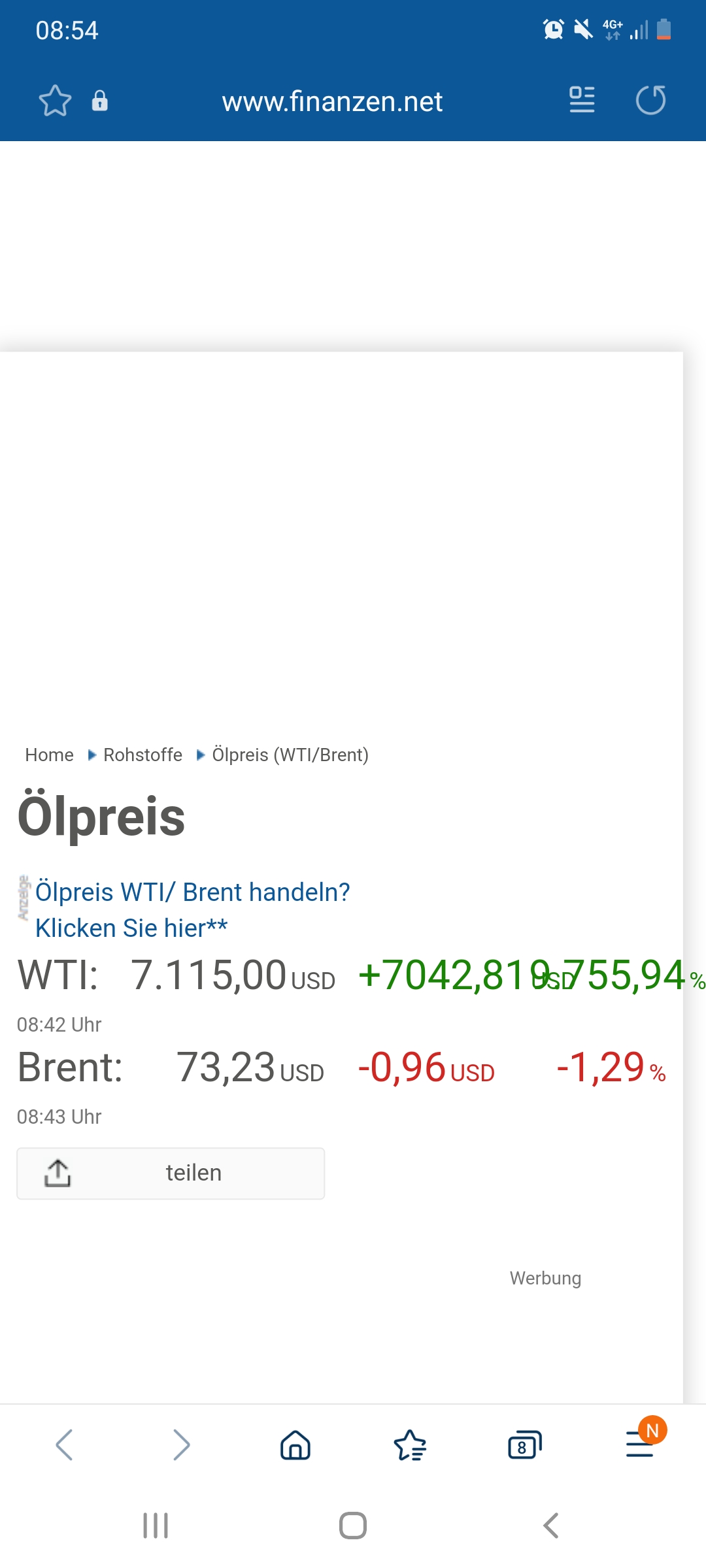
Task: Open the tab switcher showing 8 tabs
Action: pyautogui.click(x=524, y=1445)
